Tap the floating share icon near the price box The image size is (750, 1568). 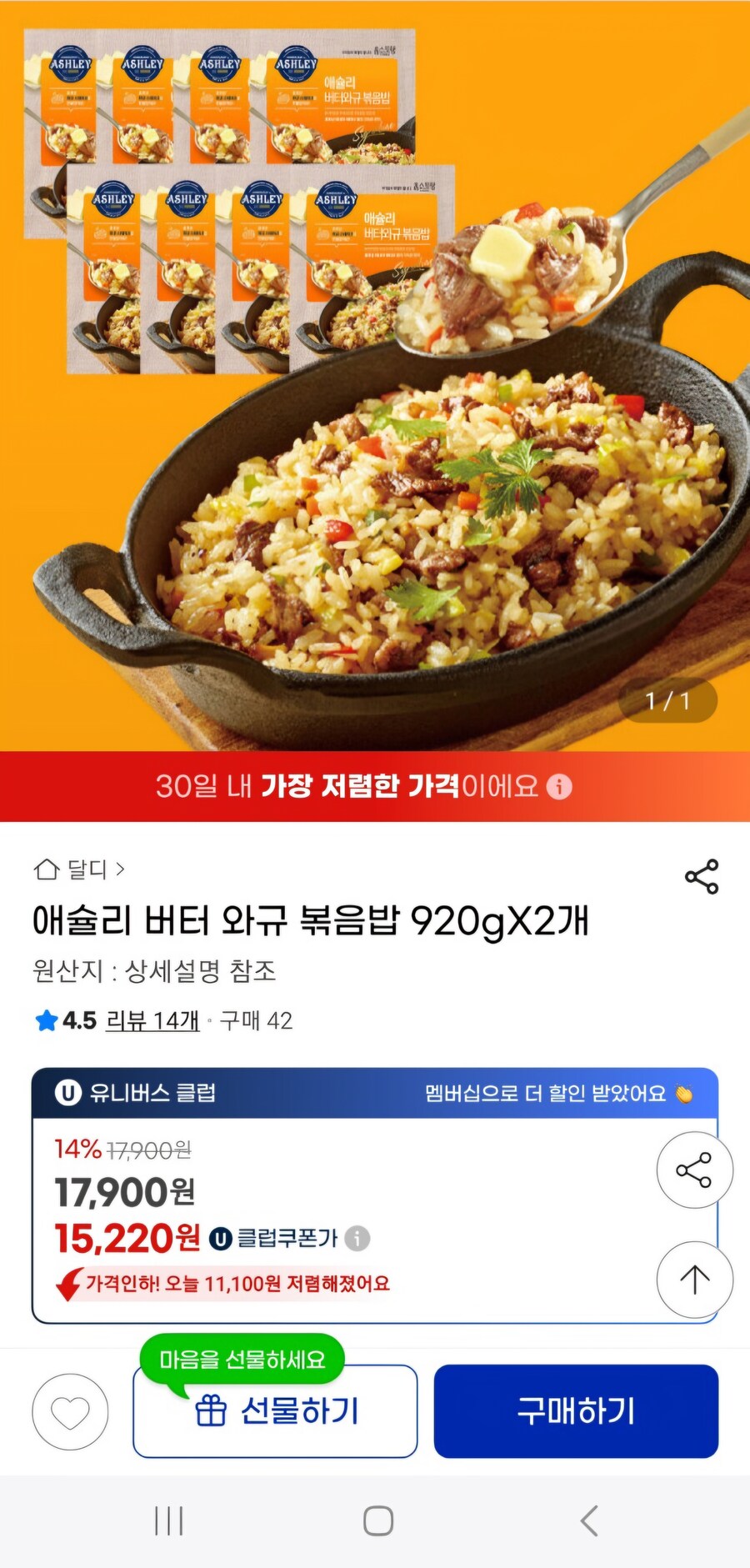[694, 1169]
